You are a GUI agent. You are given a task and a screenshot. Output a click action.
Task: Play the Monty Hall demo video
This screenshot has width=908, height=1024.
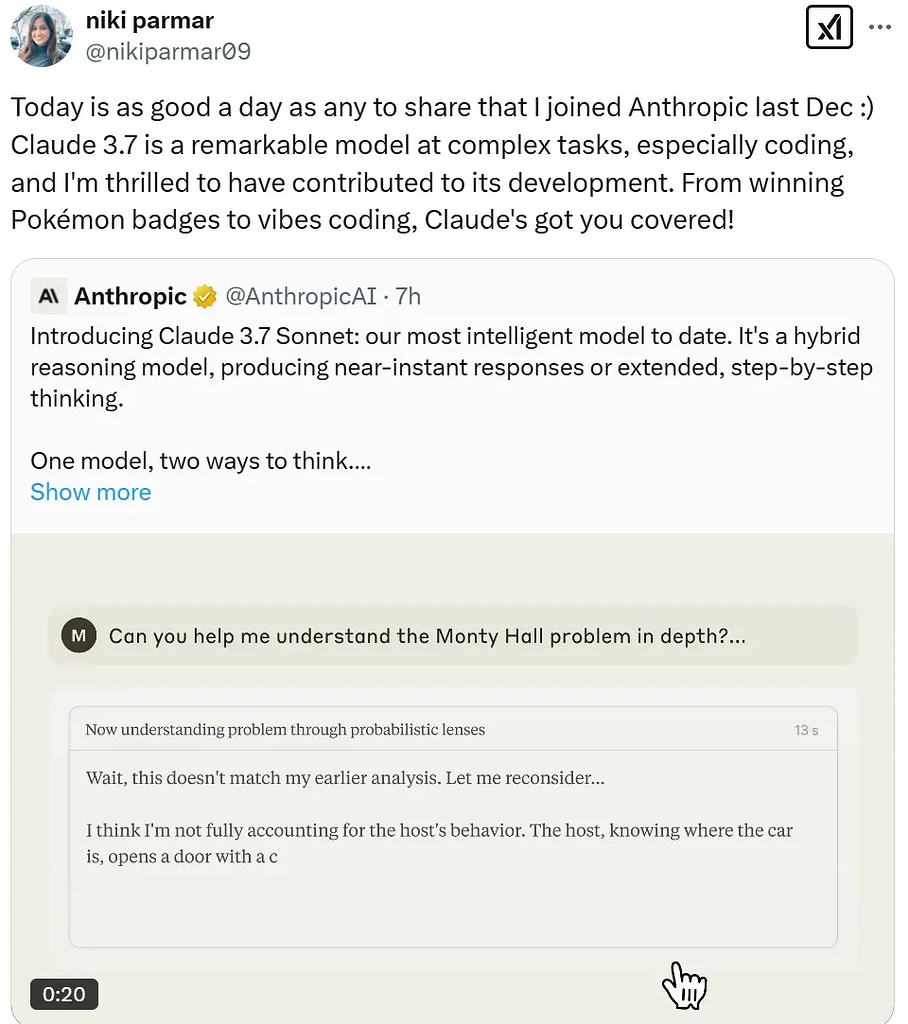[452, 780]
